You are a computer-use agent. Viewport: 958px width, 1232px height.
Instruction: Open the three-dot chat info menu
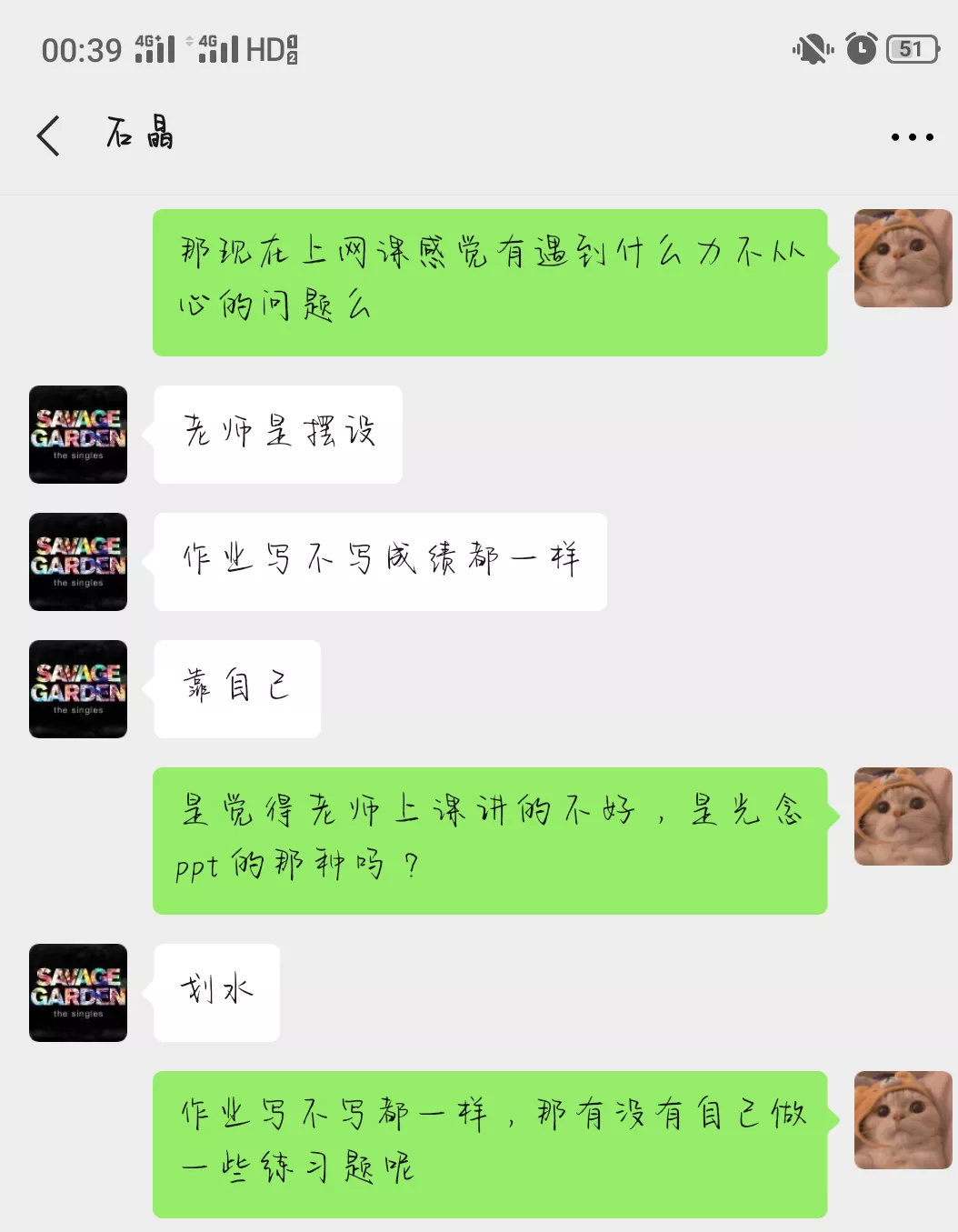point(912,137)
